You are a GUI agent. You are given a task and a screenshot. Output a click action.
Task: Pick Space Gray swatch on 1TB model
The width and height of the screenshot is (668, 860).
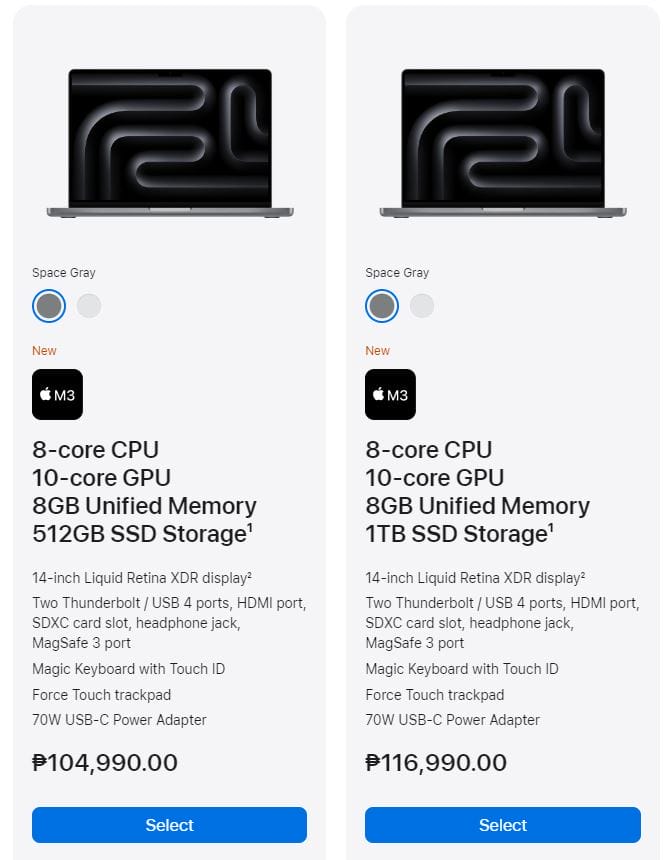382,306
